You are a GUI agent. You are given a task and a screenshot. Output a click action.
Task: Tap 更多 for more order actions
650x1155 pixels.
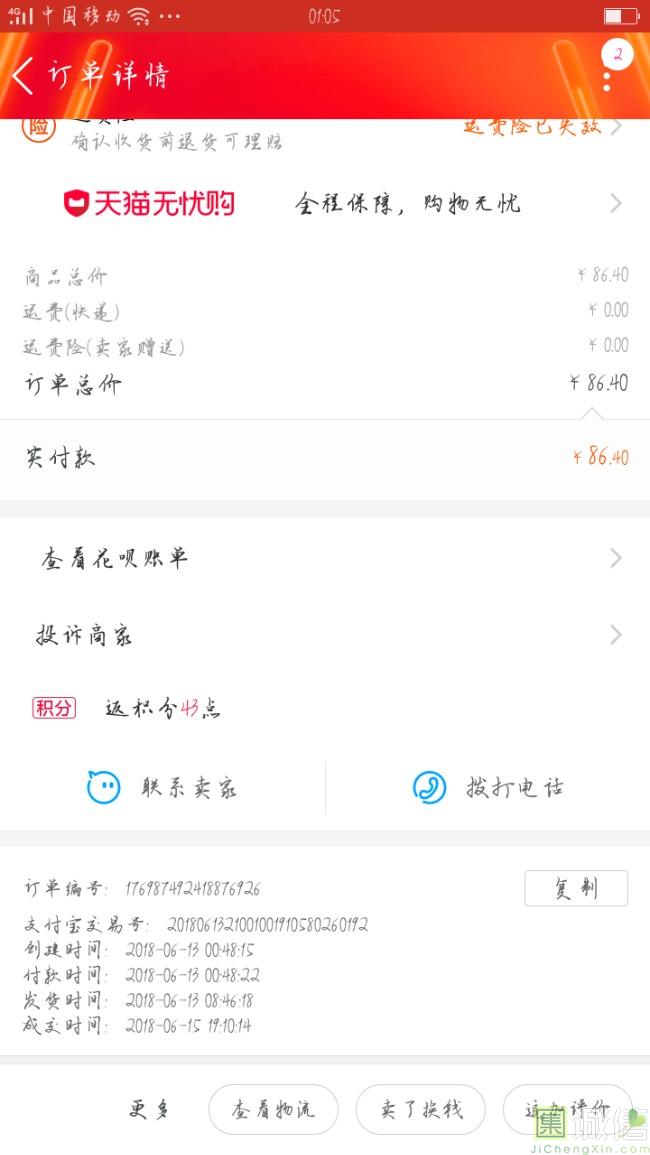pos(150,1109)
